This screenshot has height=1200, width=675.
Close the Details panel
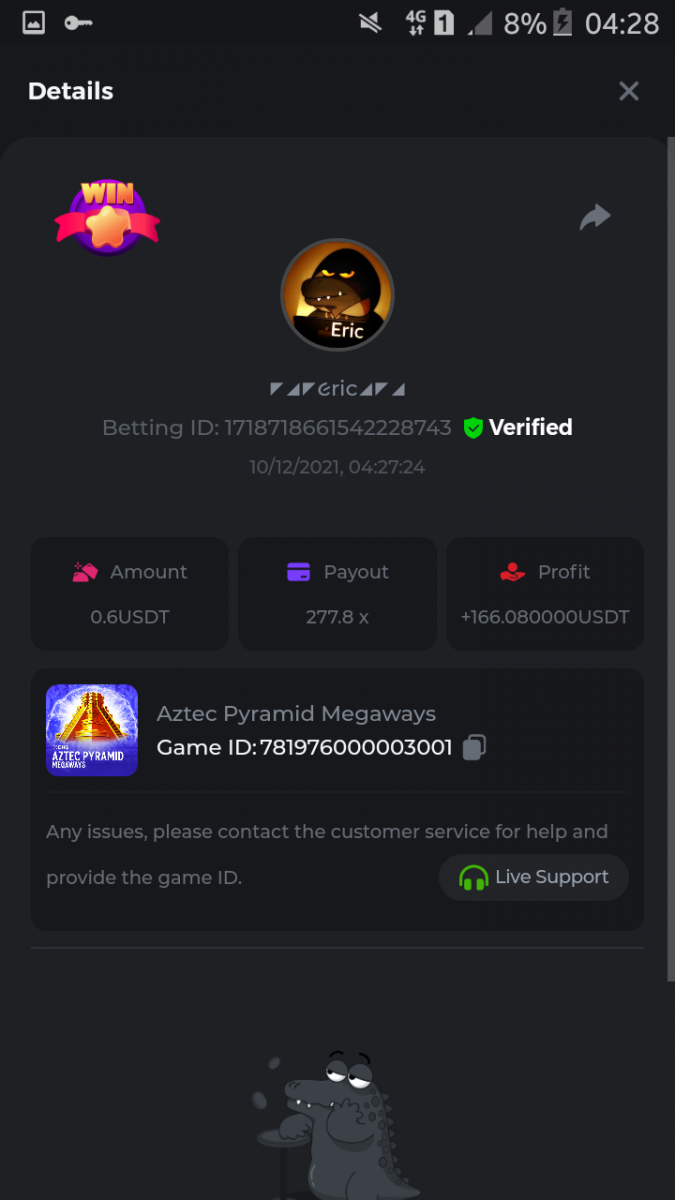[628, 92]
